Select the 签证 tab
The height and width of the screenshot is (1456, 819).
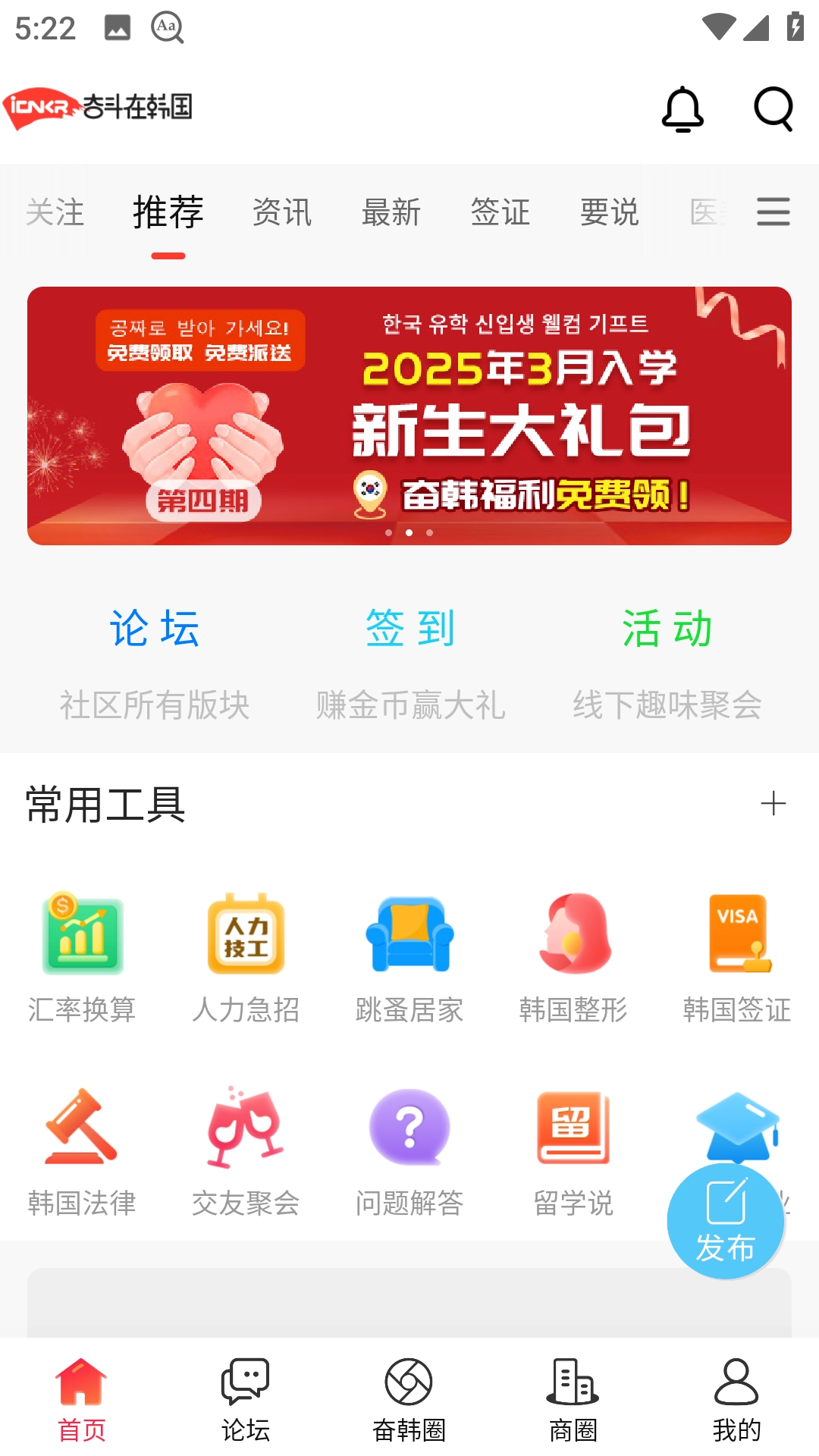(500, 212)
